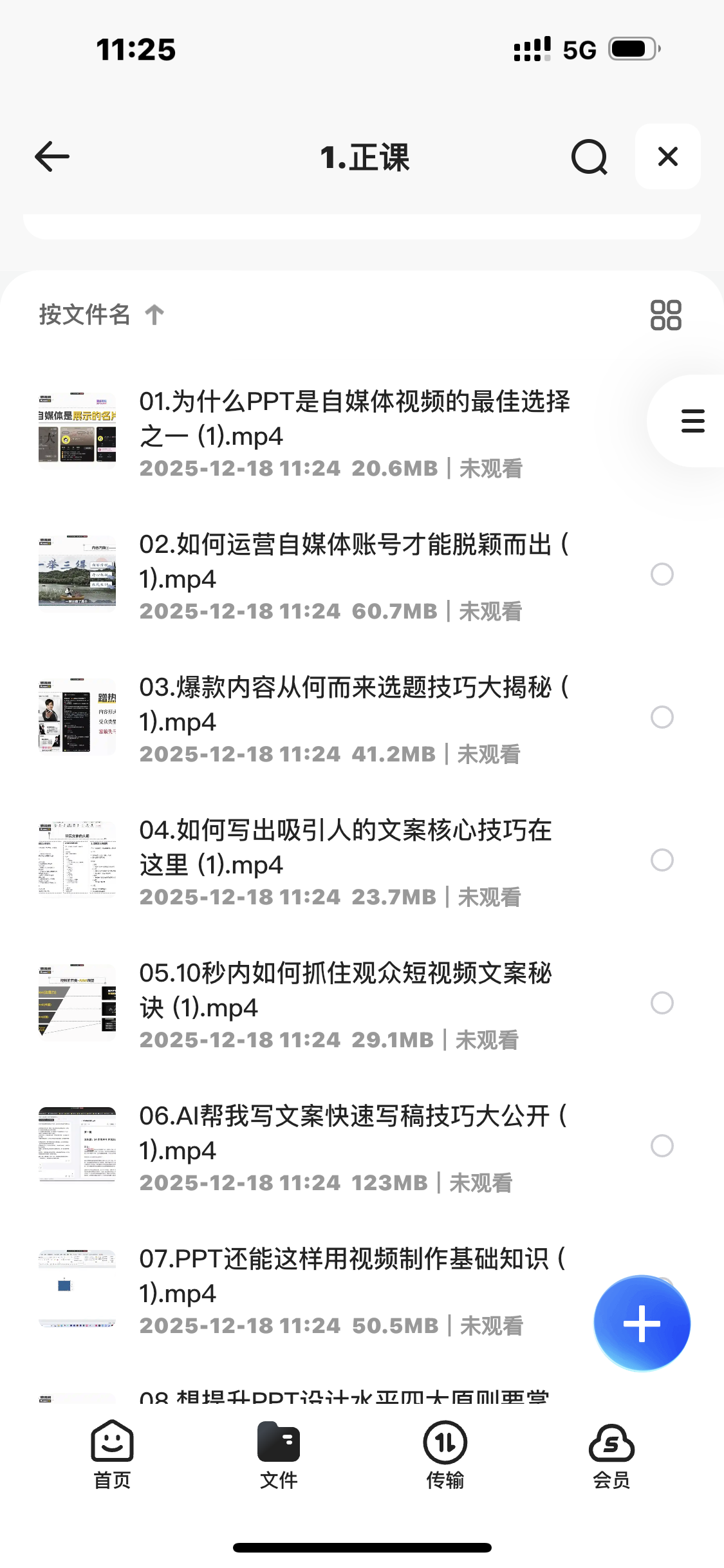This screenshot has height=1568, width=724.
Task: Select the file 04.如何写出吸引人的文案核心技巧在这里
Action: pos(662,860)
